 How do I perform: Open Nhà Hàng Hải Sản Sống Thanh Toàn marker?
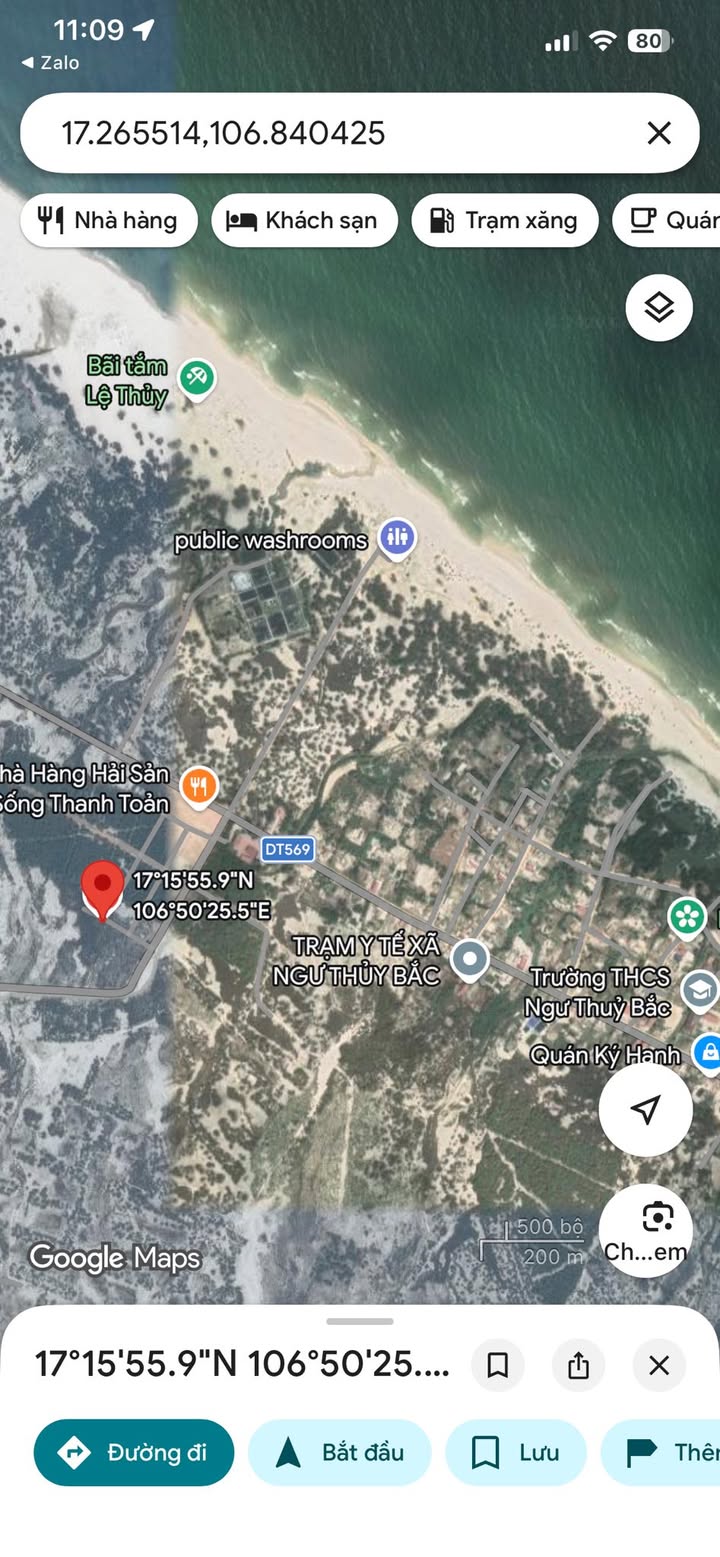[200, 787]
